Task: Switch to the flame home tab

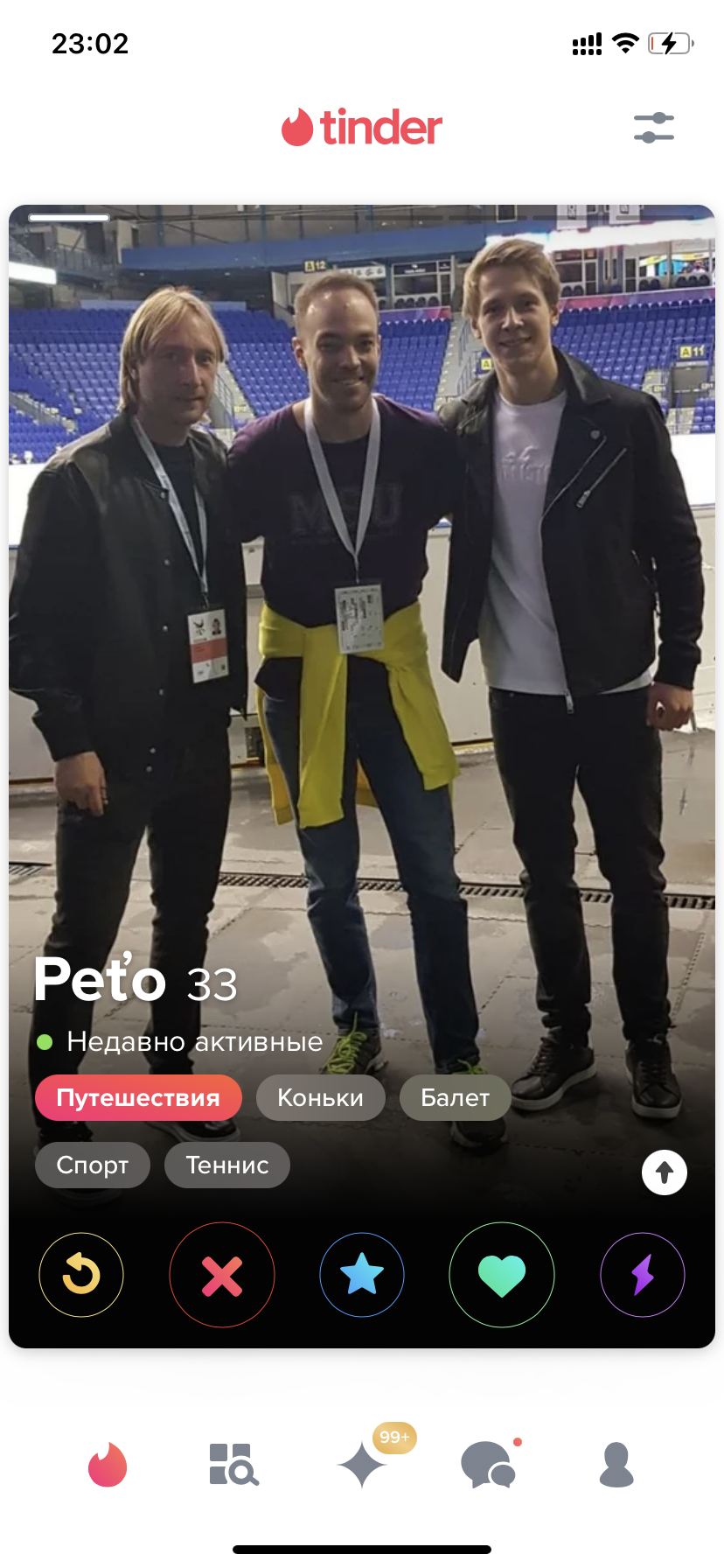Action: 108,1465
